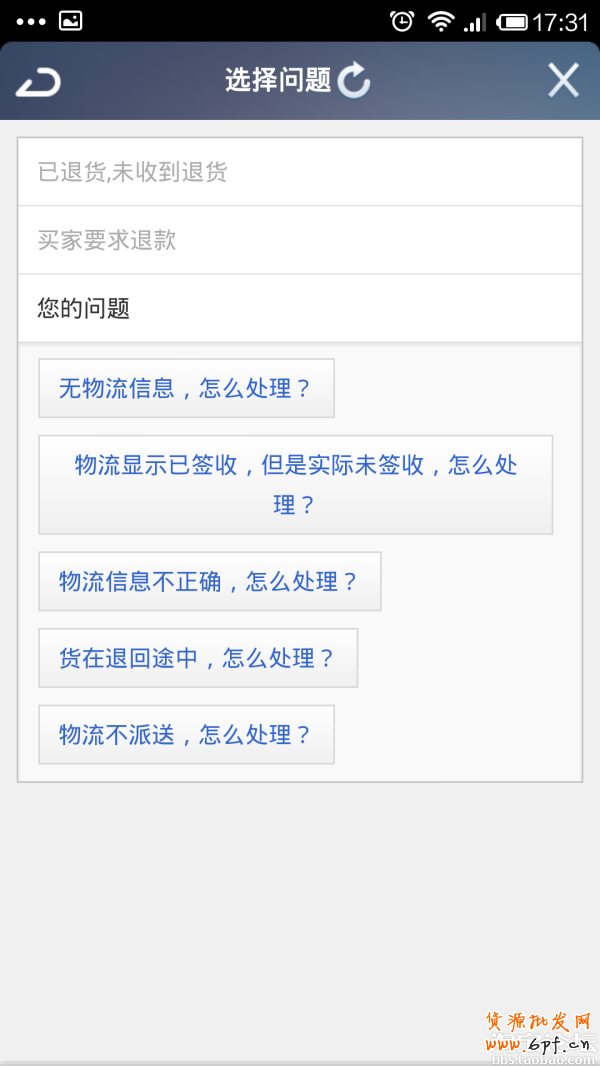
Task: Open the 已退货,未收到退货 row
Action: 299,172
